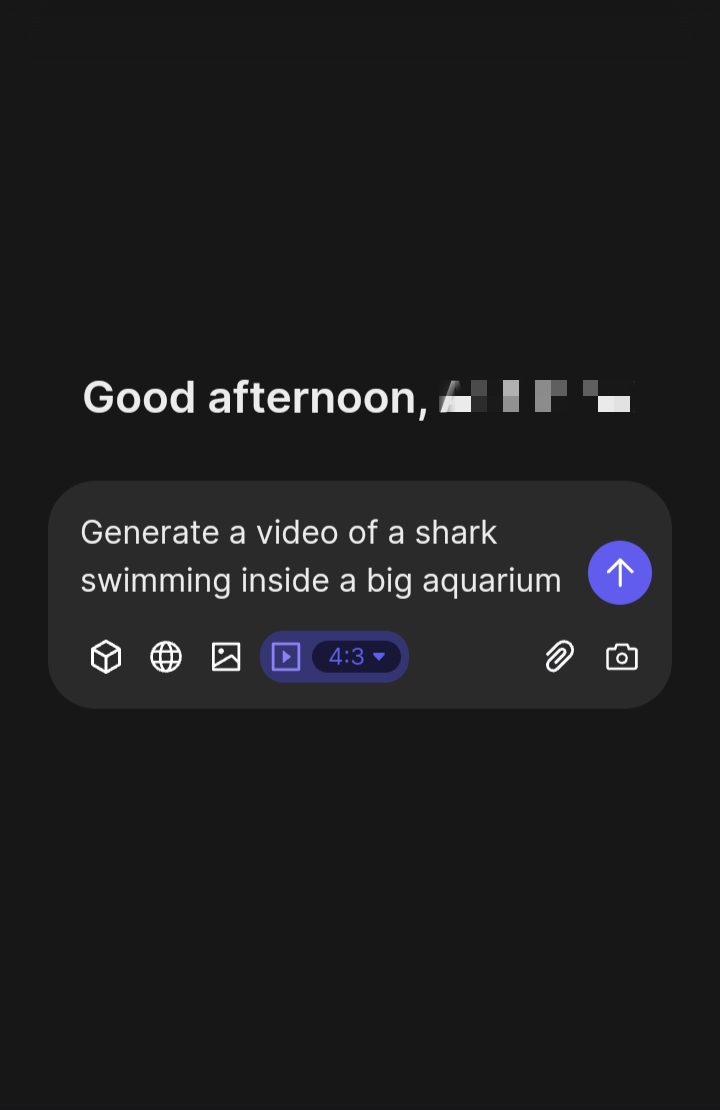Toggle the video generation mode icon
Image resolution: width=720 pixels, height=1110 pixels.
pyautogui.click(x=286, y=657)
